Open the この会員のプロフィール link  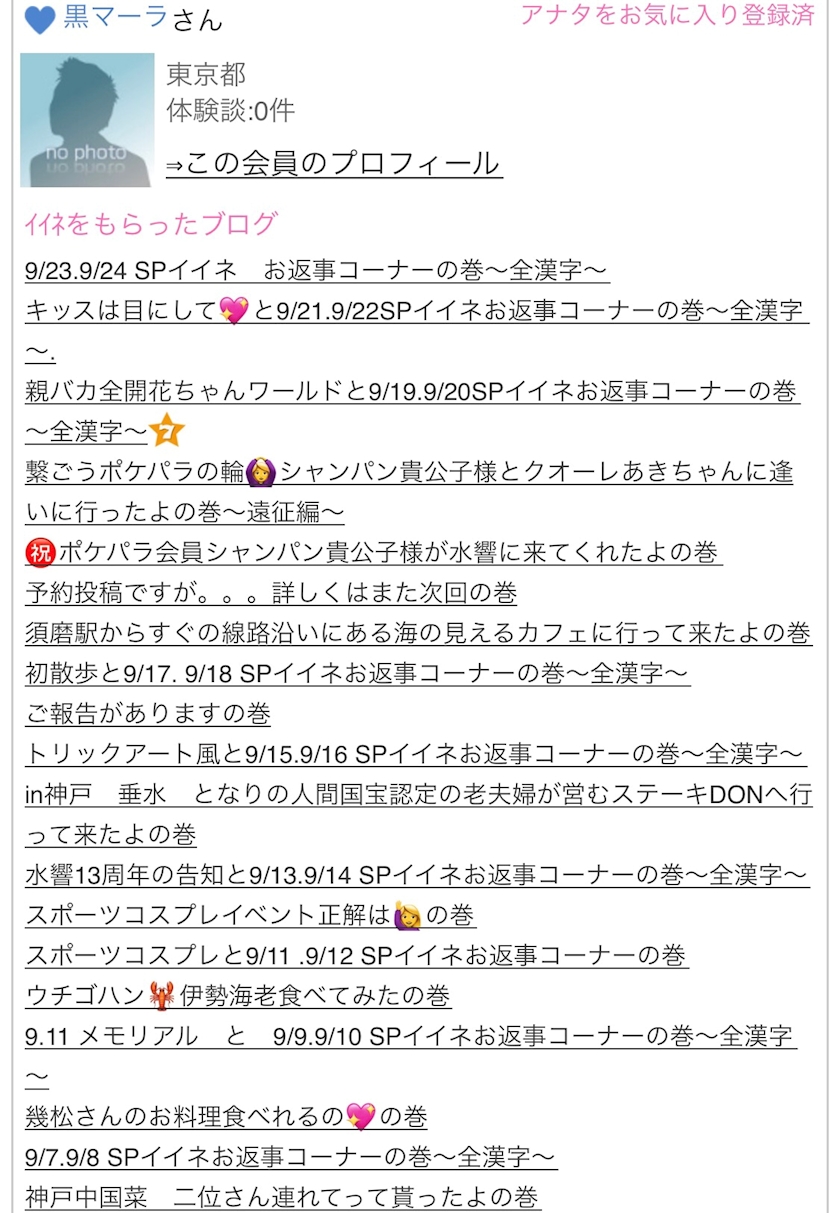(334, 163)
